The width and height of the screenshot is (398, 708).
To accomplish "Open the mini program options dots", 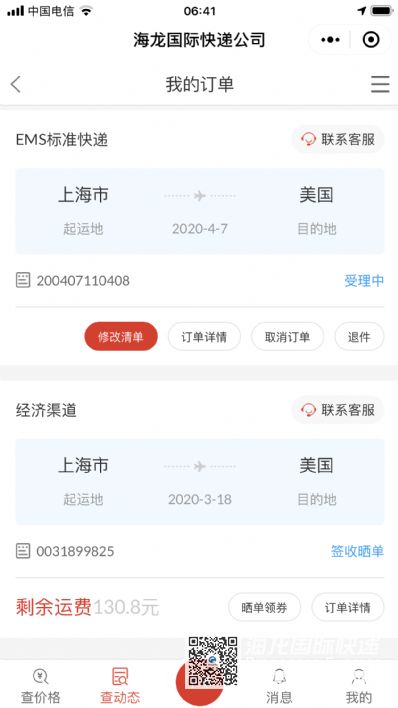I will (330, 40).
